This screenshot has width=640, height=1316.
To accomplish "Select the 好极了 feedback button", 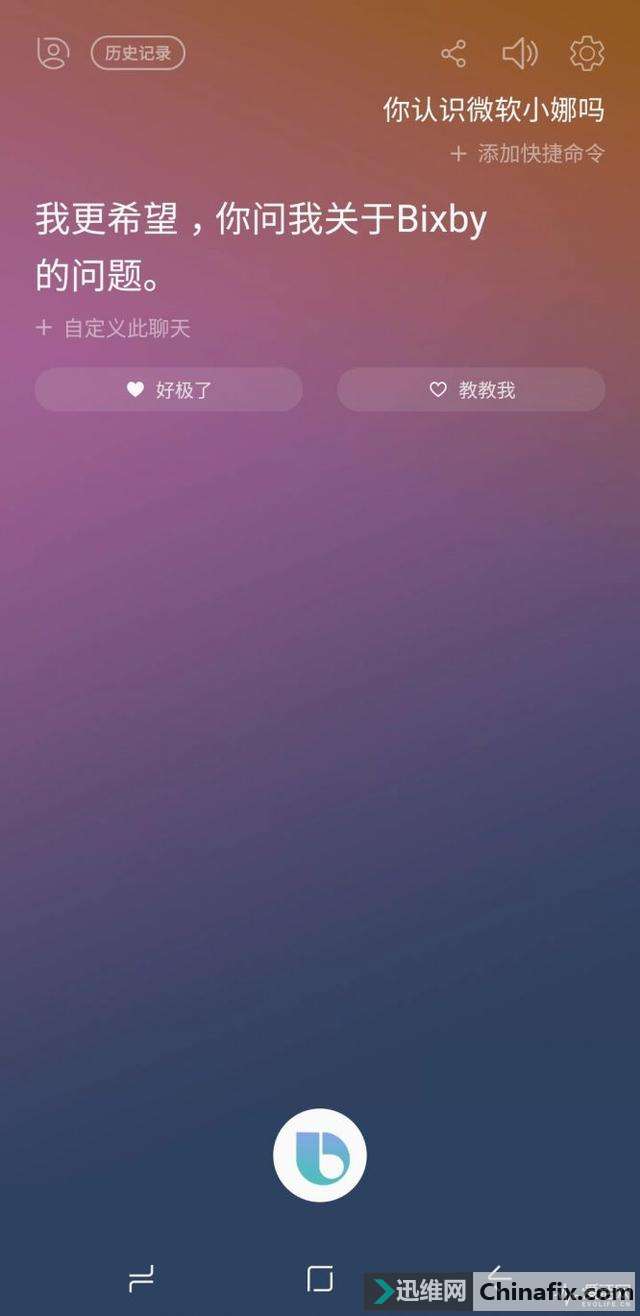I will click(169, 390).
